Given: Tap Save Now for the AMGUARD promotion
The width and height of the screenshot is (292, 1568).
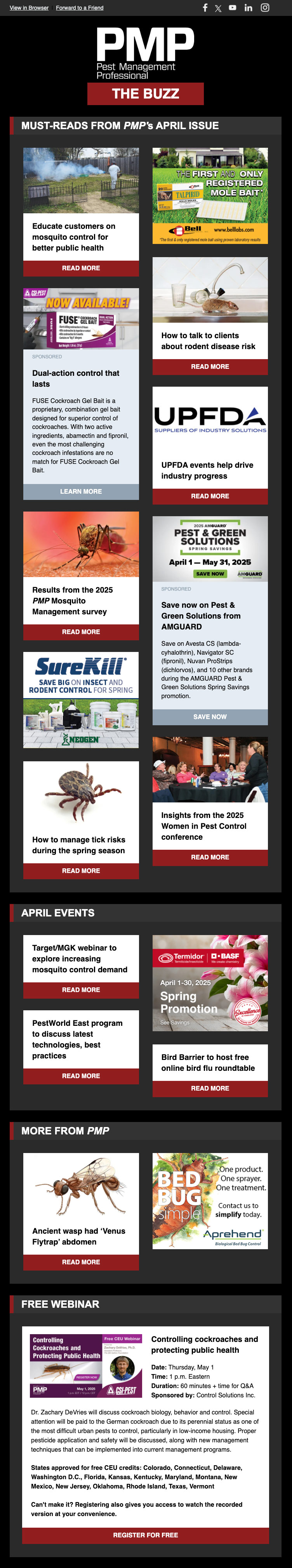Looking at the screenshot, I should [210, 716].
